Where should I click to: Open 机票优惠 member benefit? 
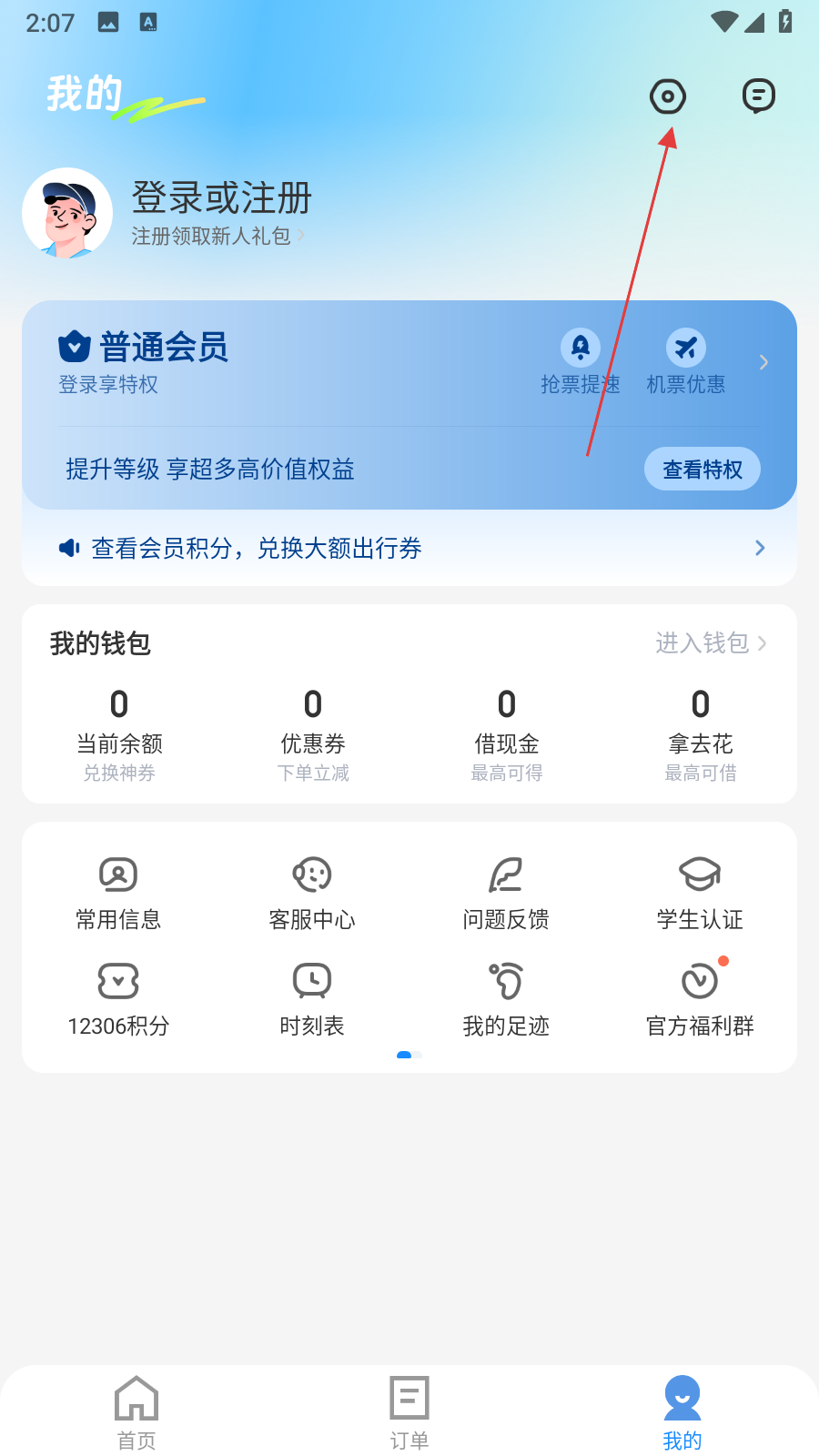(685, 361)
